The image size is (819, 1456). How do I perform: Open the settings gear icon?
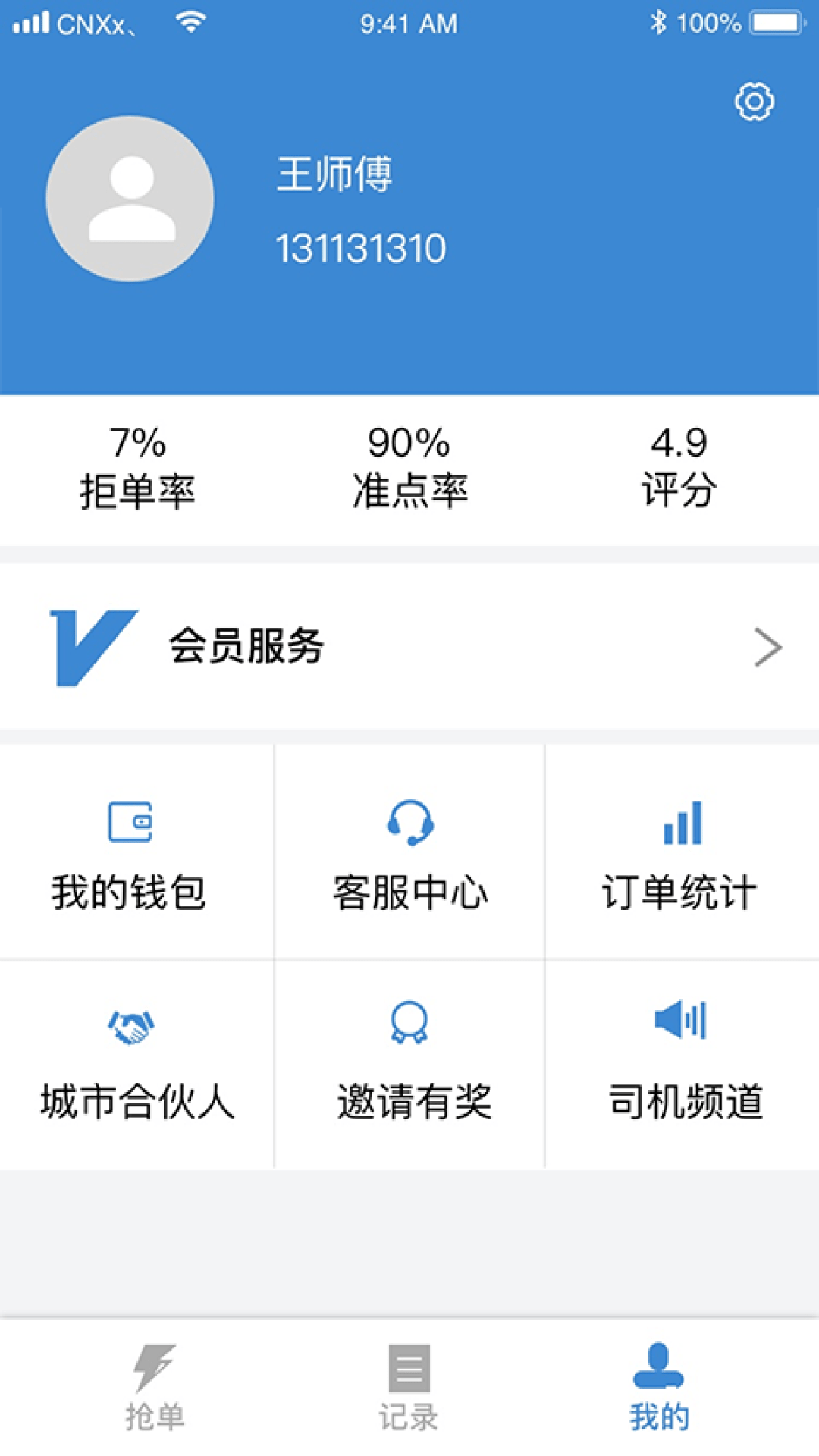pos(755,99)
